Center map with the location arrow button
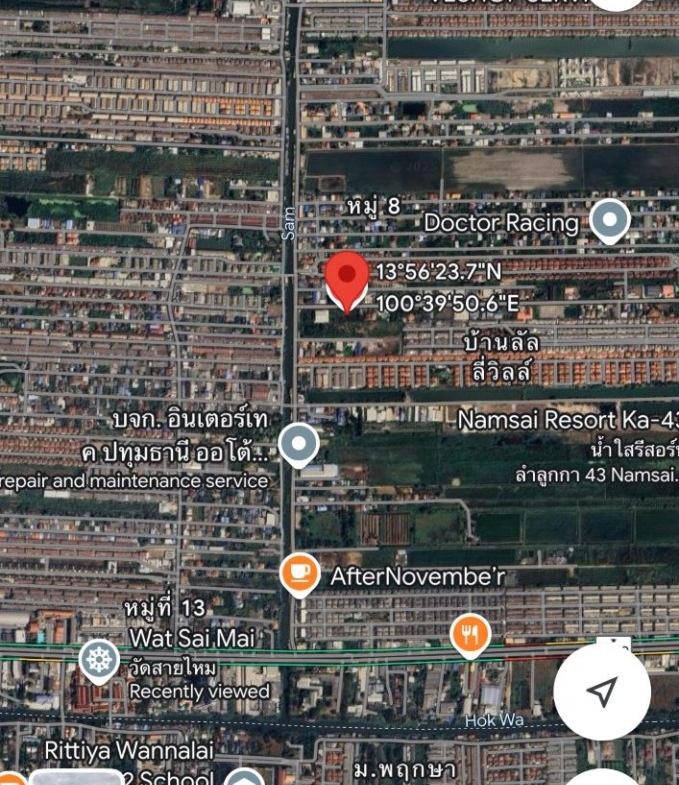Viewport: 679px width, 785px height. (601, 691)
